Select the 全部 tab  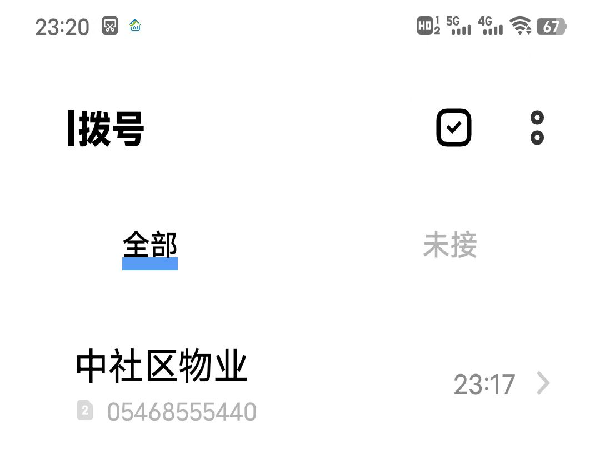click(x=150, y=245)
